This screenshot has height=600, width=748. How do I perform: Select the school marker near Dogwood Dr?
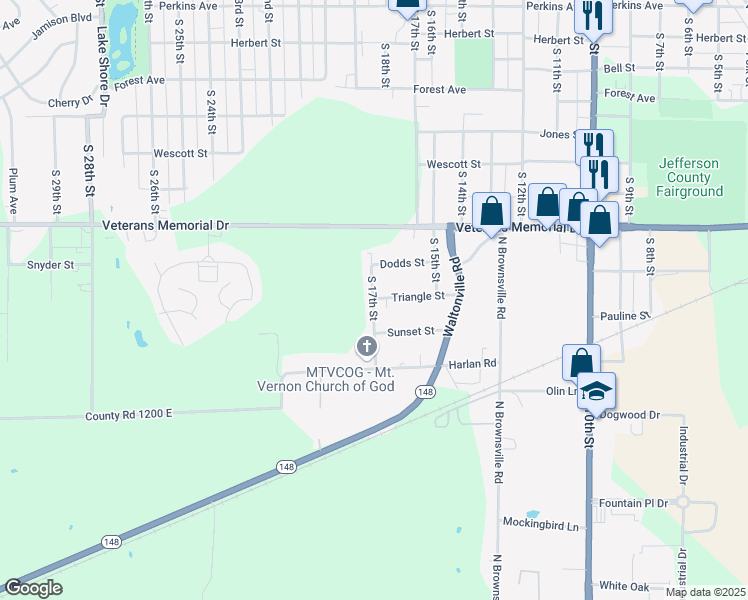(596, 392)
